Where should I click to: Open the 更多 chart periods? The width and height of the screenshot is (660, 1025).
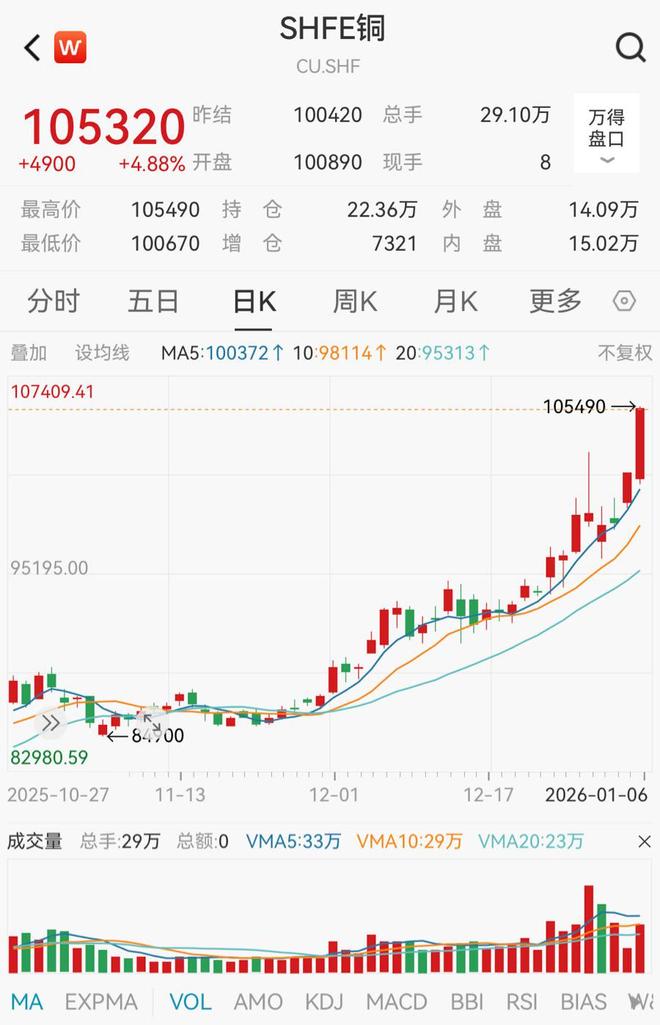[555, 301]
